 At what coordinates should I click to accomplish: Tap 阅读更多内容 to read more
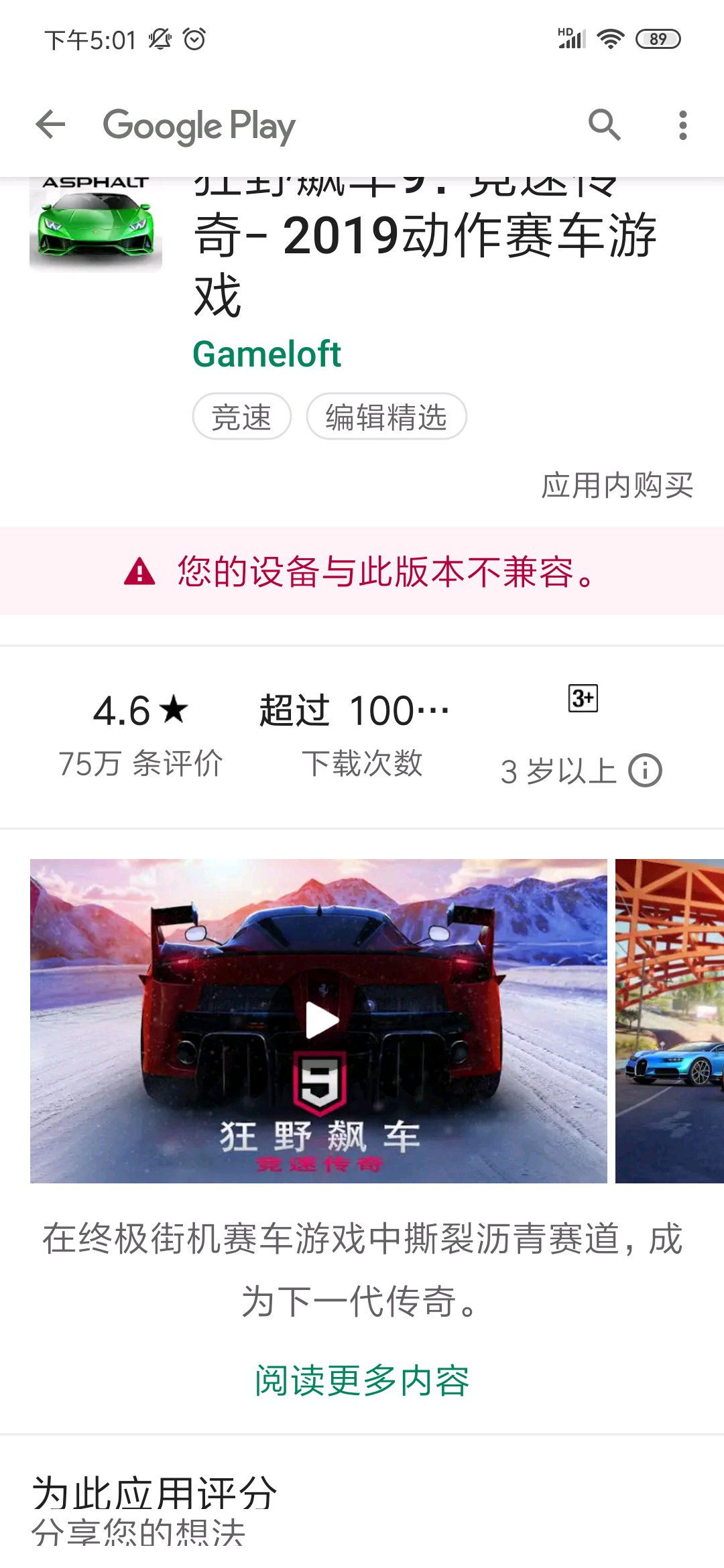(362, 1380)
